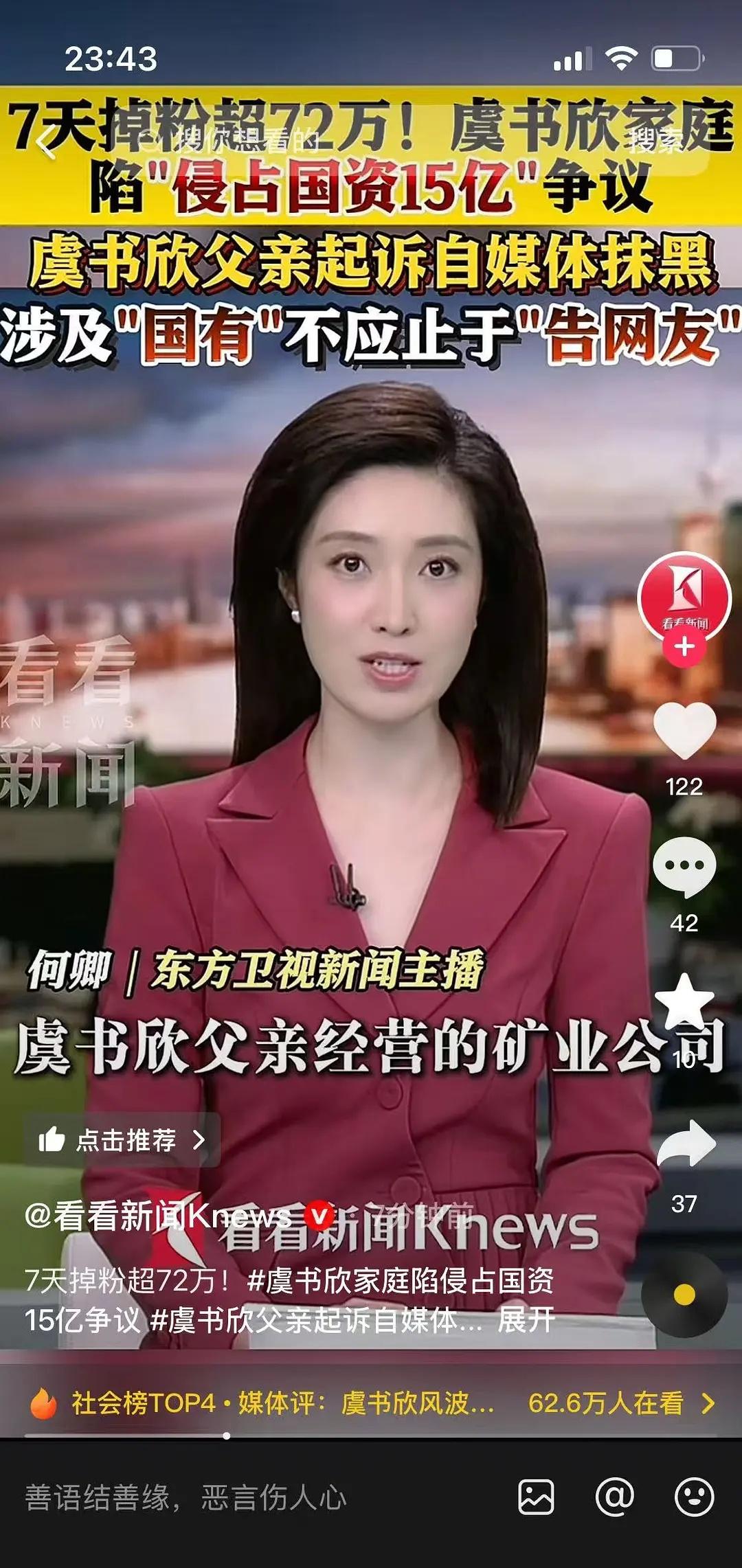The width and height of the screenshot is (742, 1568).
Task: Mention someone with the @ icon
Action: click(x=615, y=1498)
